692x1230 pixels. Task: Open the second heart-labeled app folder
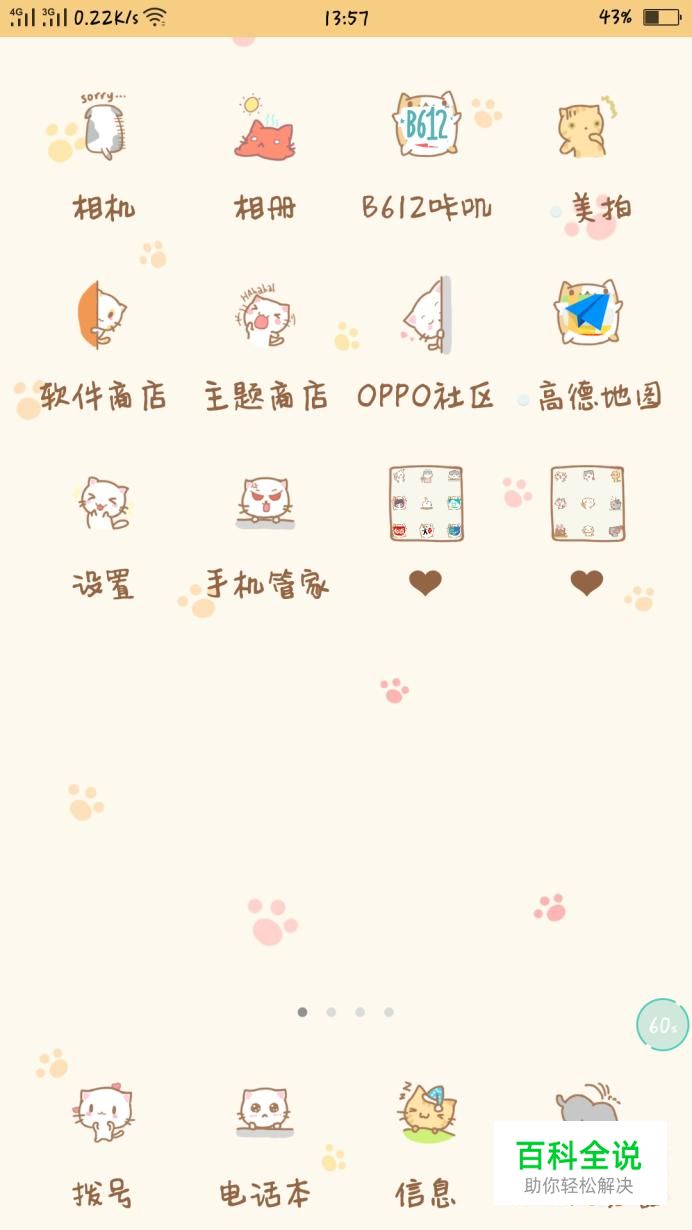click(x=588, y=504)
